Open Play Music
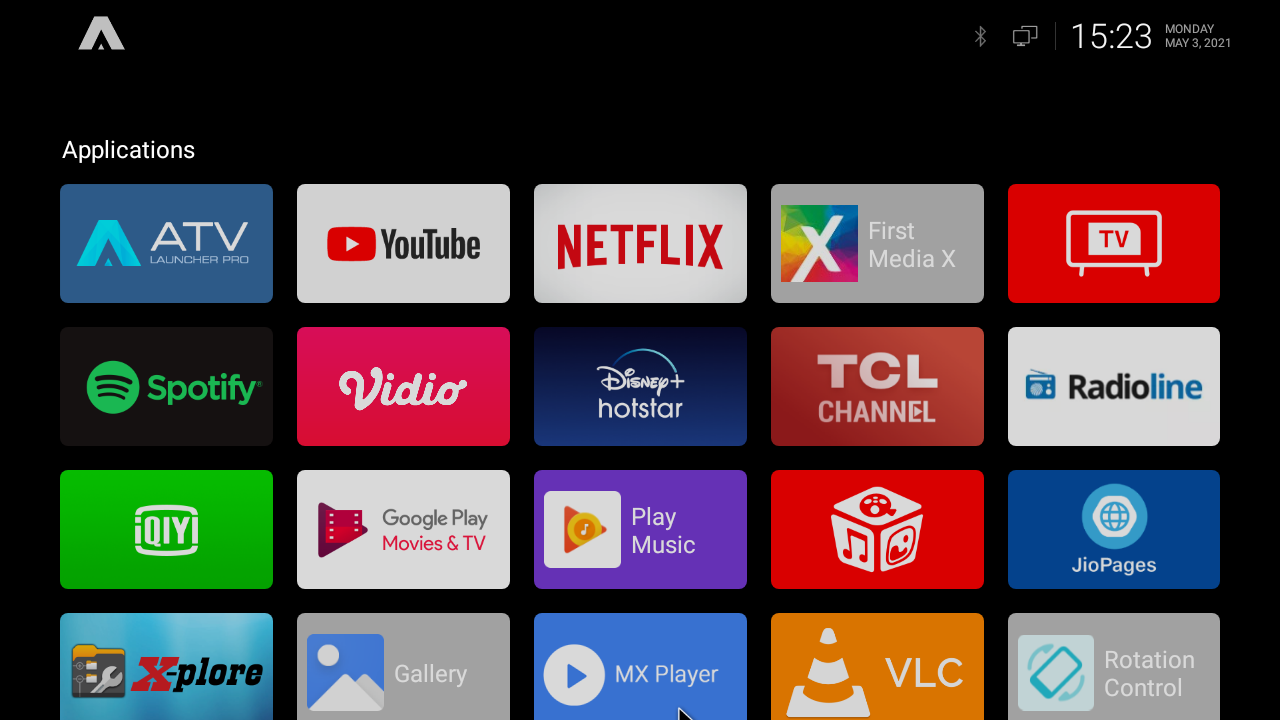This screenshot has height=720, width=1280. tap(640, 529)
